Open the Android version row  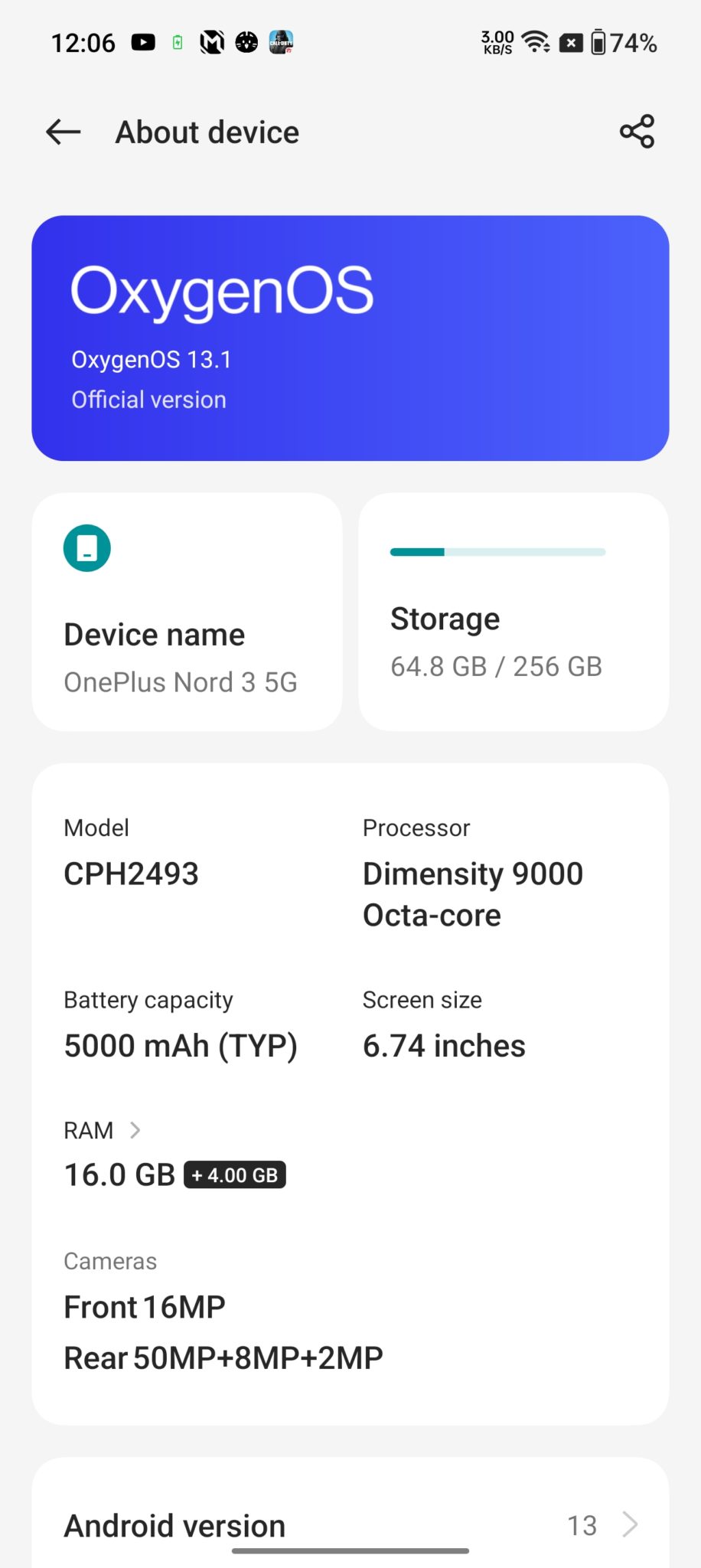tap(350, 1525)
